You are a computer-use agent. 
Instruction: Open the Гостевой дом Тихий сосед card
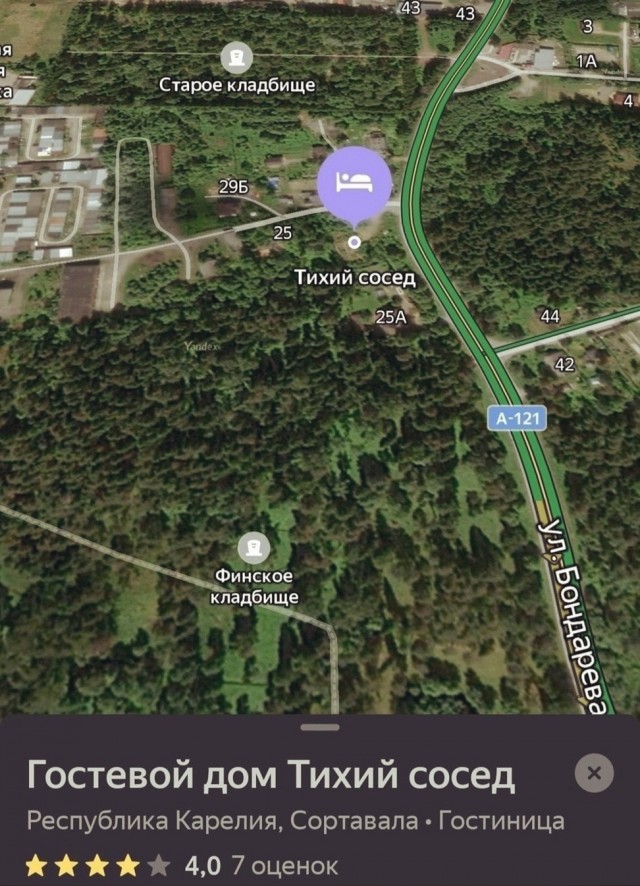[x=271, y=774]
